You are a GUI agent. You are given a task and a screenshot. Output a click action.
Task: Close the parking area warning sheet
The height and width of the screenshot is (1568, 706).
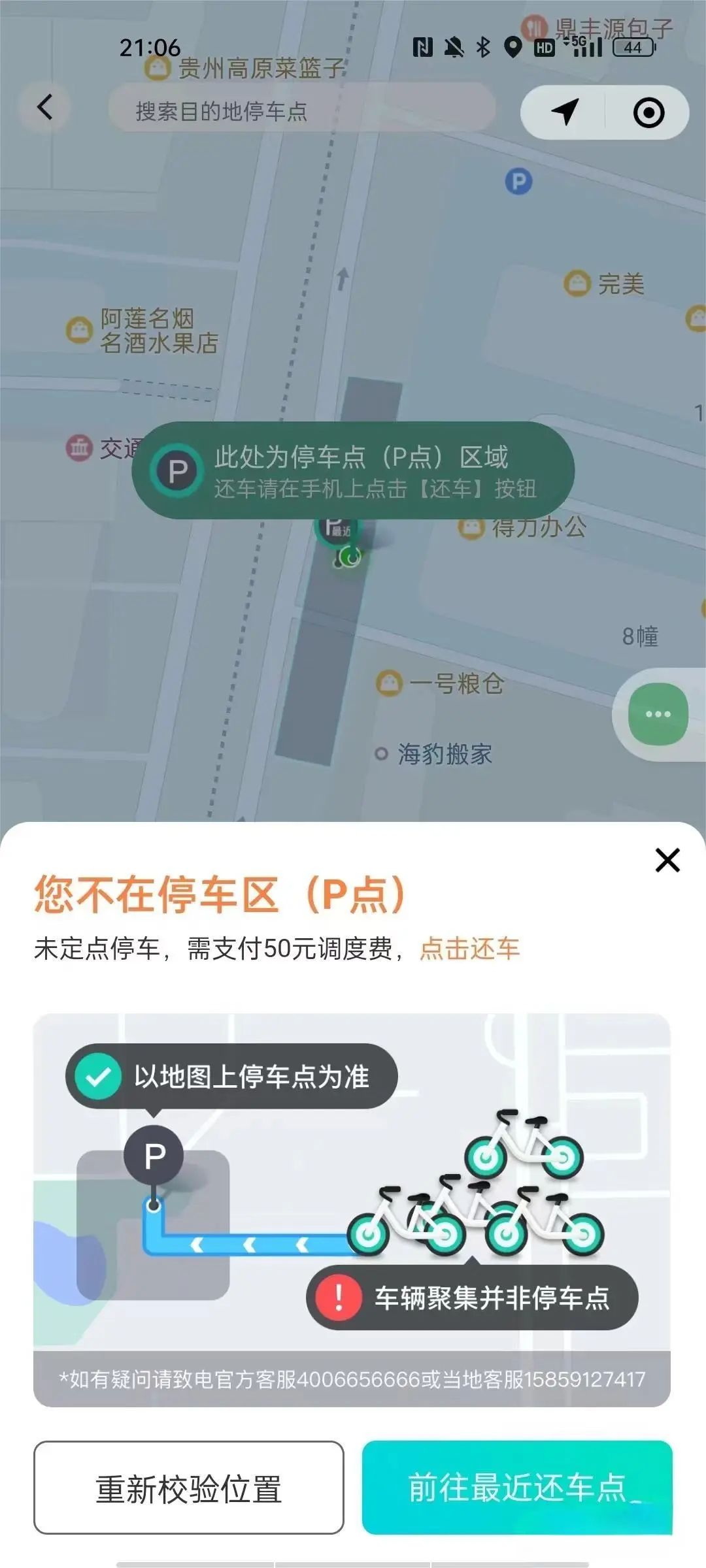pyautogui.click(x=667, y=860)
